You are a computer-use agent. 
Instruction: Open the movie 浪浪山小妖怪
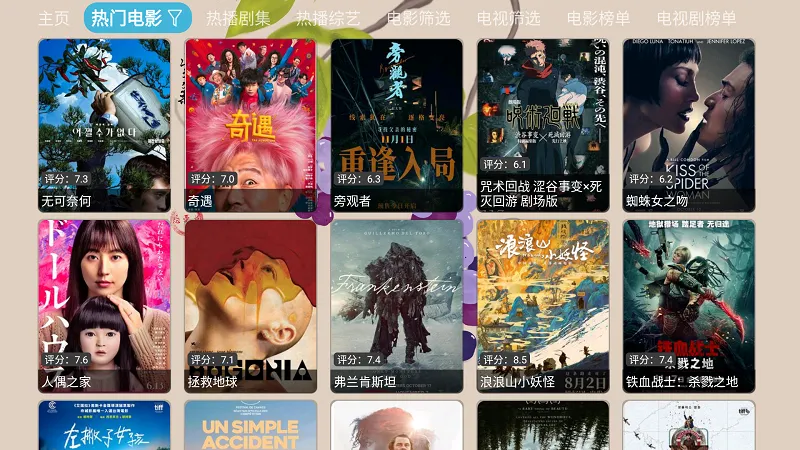543,306
